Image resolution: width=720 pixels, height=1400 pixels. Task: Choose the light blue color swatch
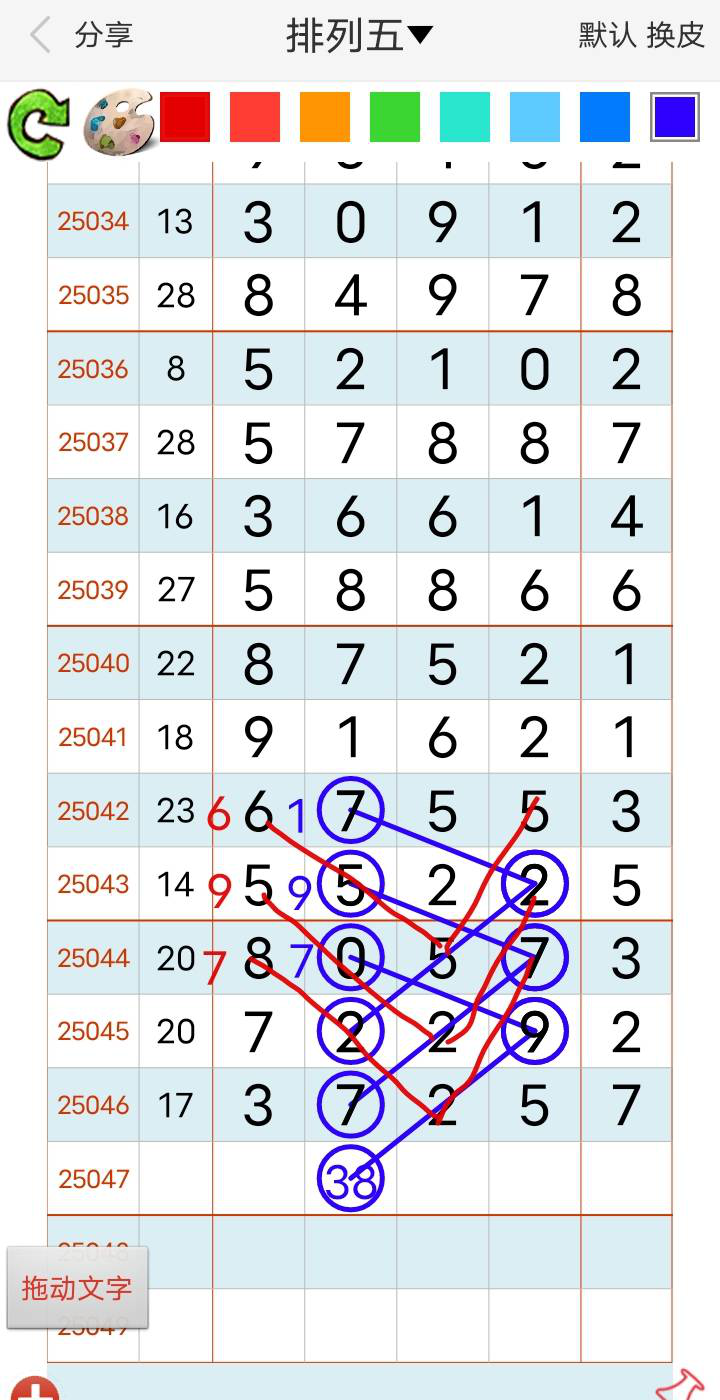535,117
